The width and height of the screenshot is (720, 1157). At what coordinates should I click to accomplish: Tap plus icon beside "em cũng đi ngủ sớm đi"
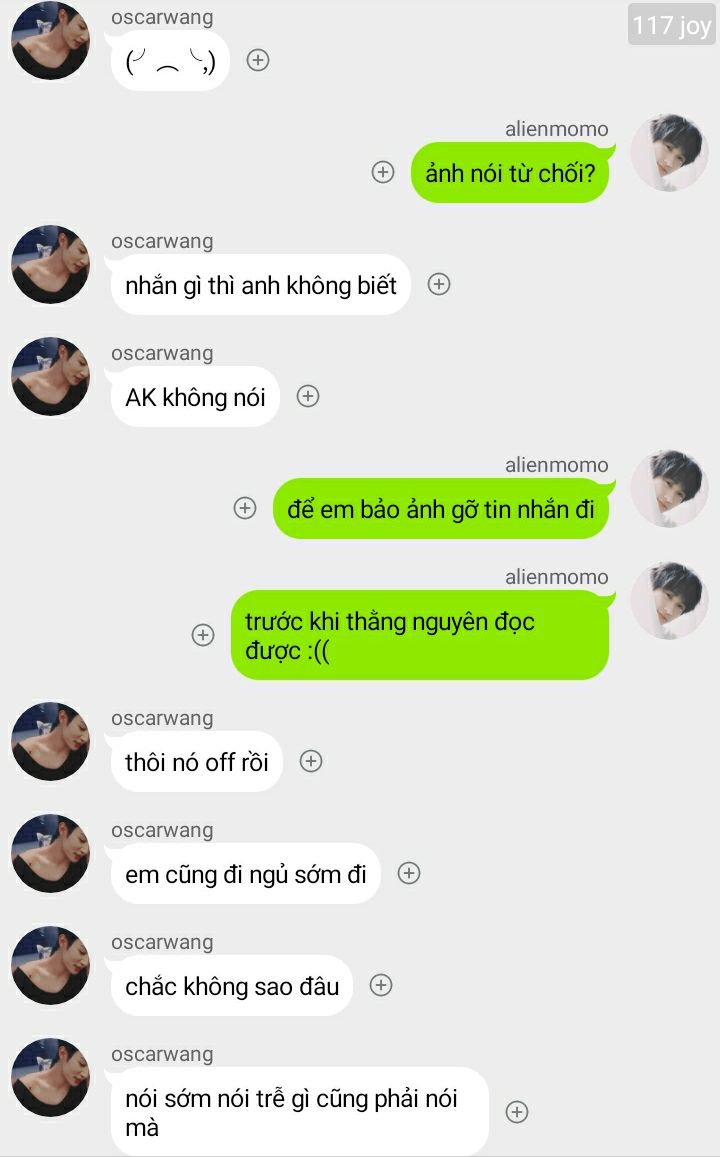pos(409,873)
